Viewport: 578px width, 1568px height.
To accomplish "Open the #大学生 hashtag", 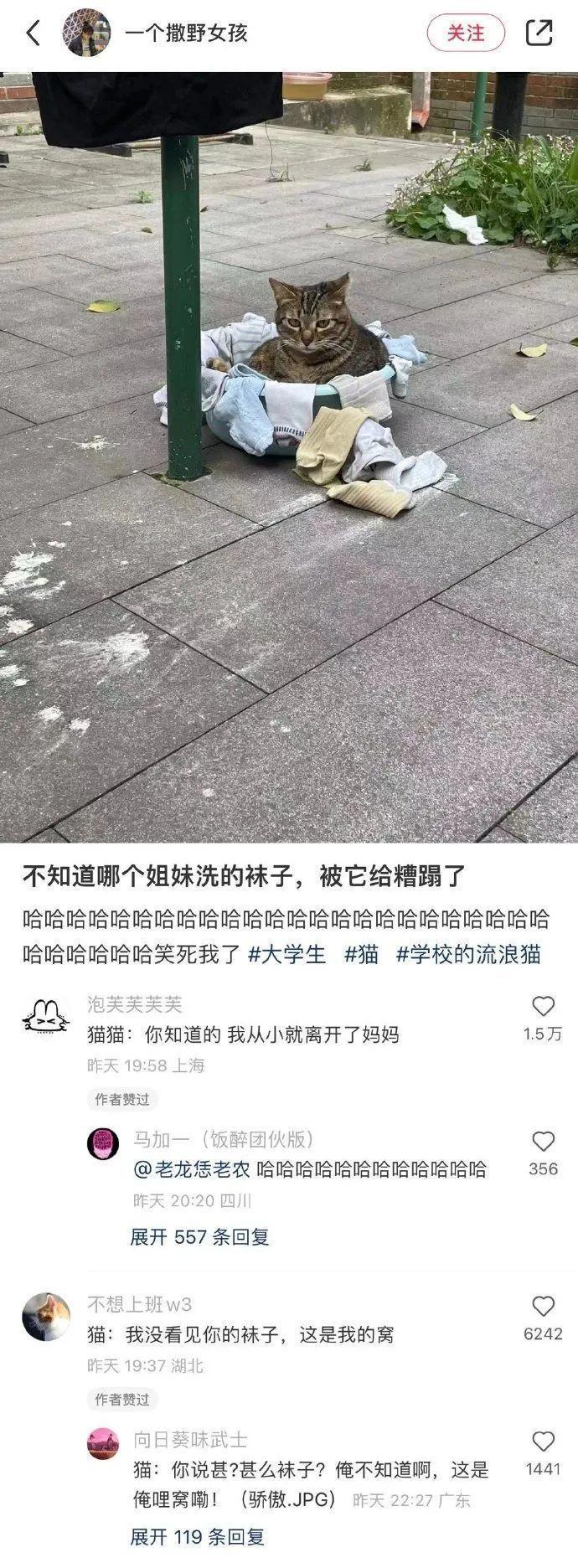I will [x=287, y=954].
